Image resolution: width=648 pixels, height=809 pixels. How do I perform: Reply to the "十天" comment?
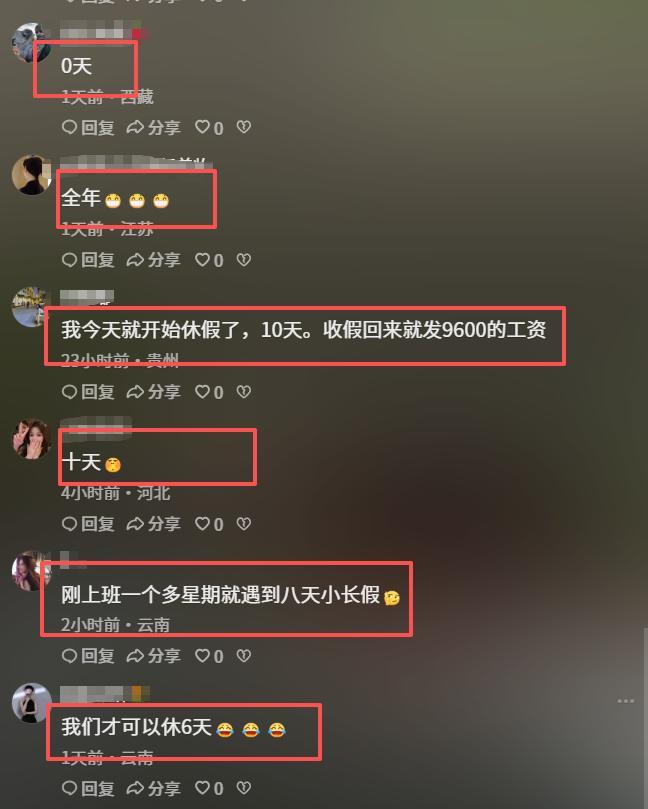coord(88,523)
